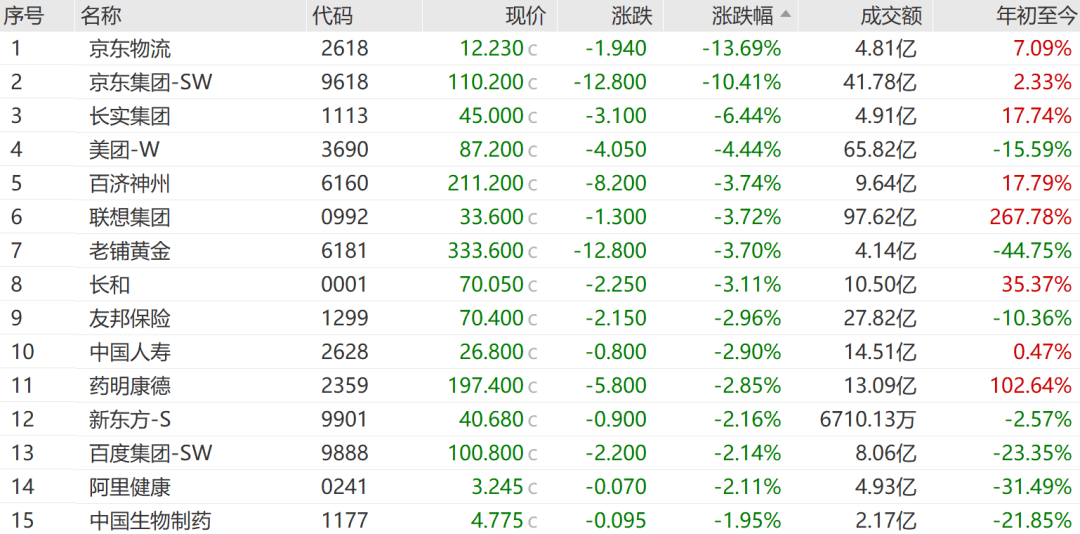Viewport: 1080px width, 534px height.
Task: Sort stocks by 现价 column
Action: (526, 16)
